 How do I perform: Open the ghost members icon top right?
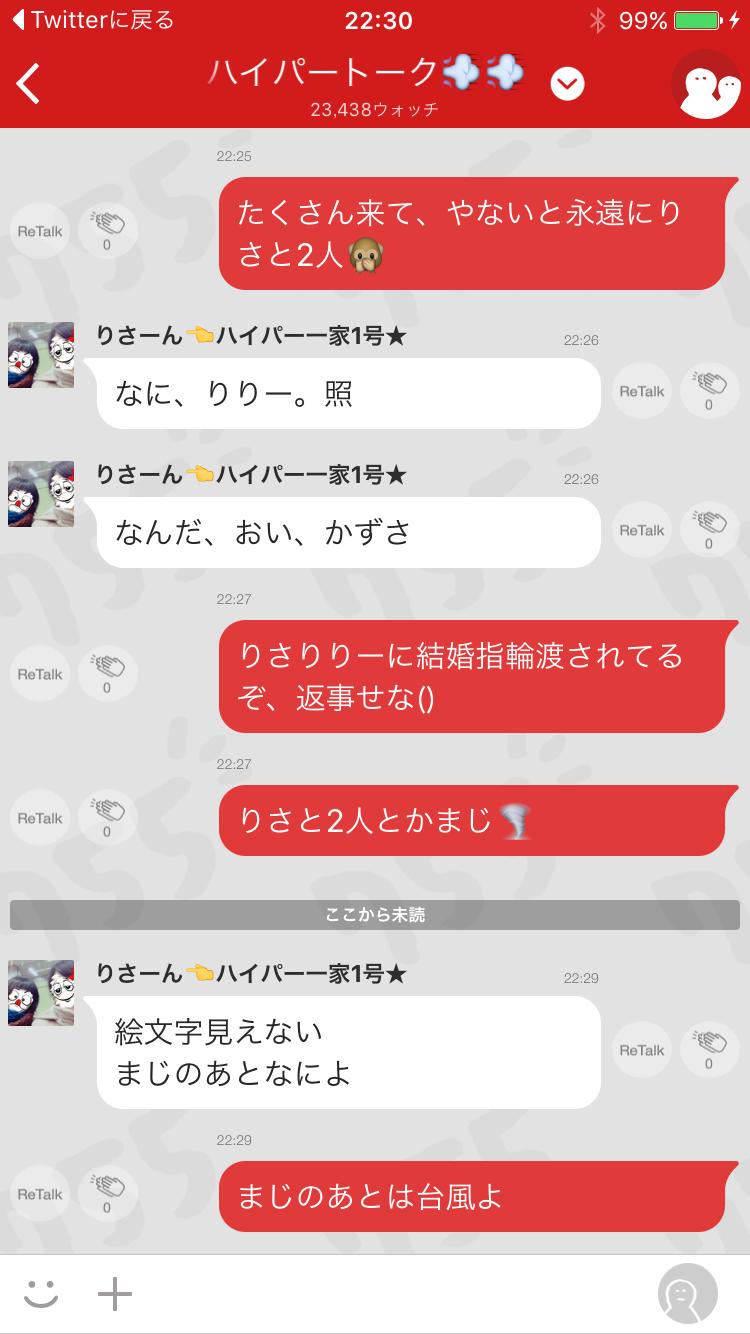coord(706,84)
